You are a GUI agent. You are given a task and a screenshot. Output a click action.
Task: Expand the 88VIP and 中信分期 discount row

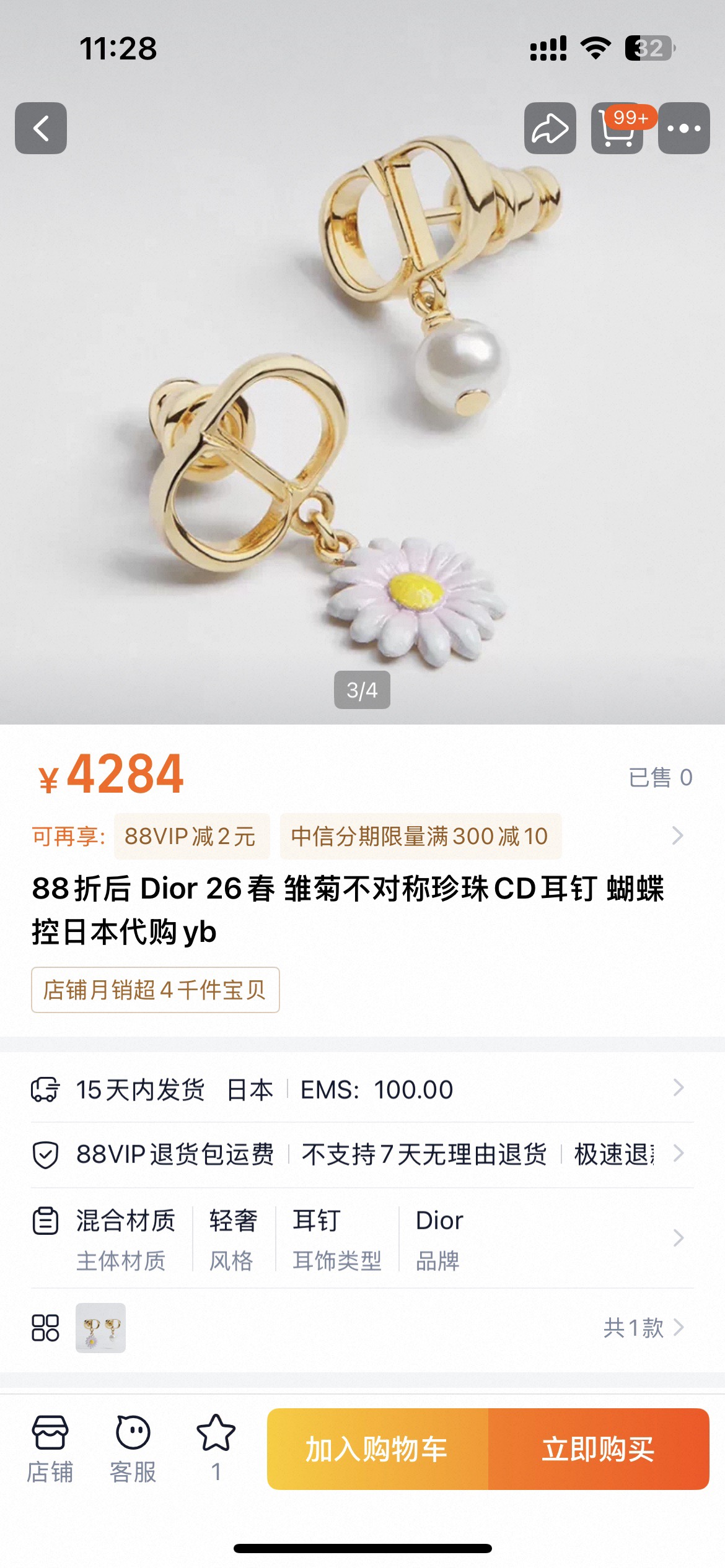click(x=362, y=836)
